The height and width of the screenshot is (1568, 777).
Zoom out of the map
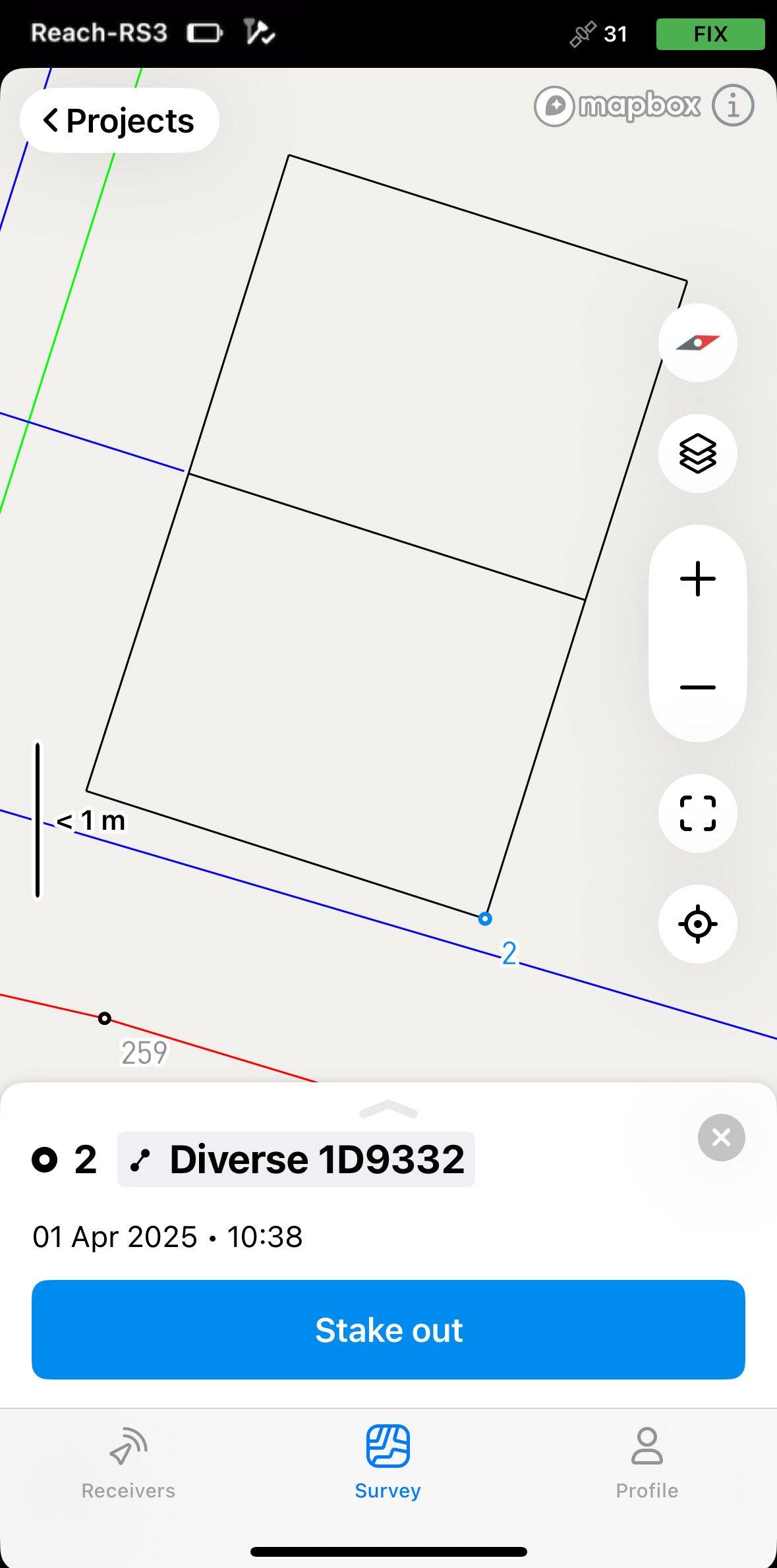697,687
